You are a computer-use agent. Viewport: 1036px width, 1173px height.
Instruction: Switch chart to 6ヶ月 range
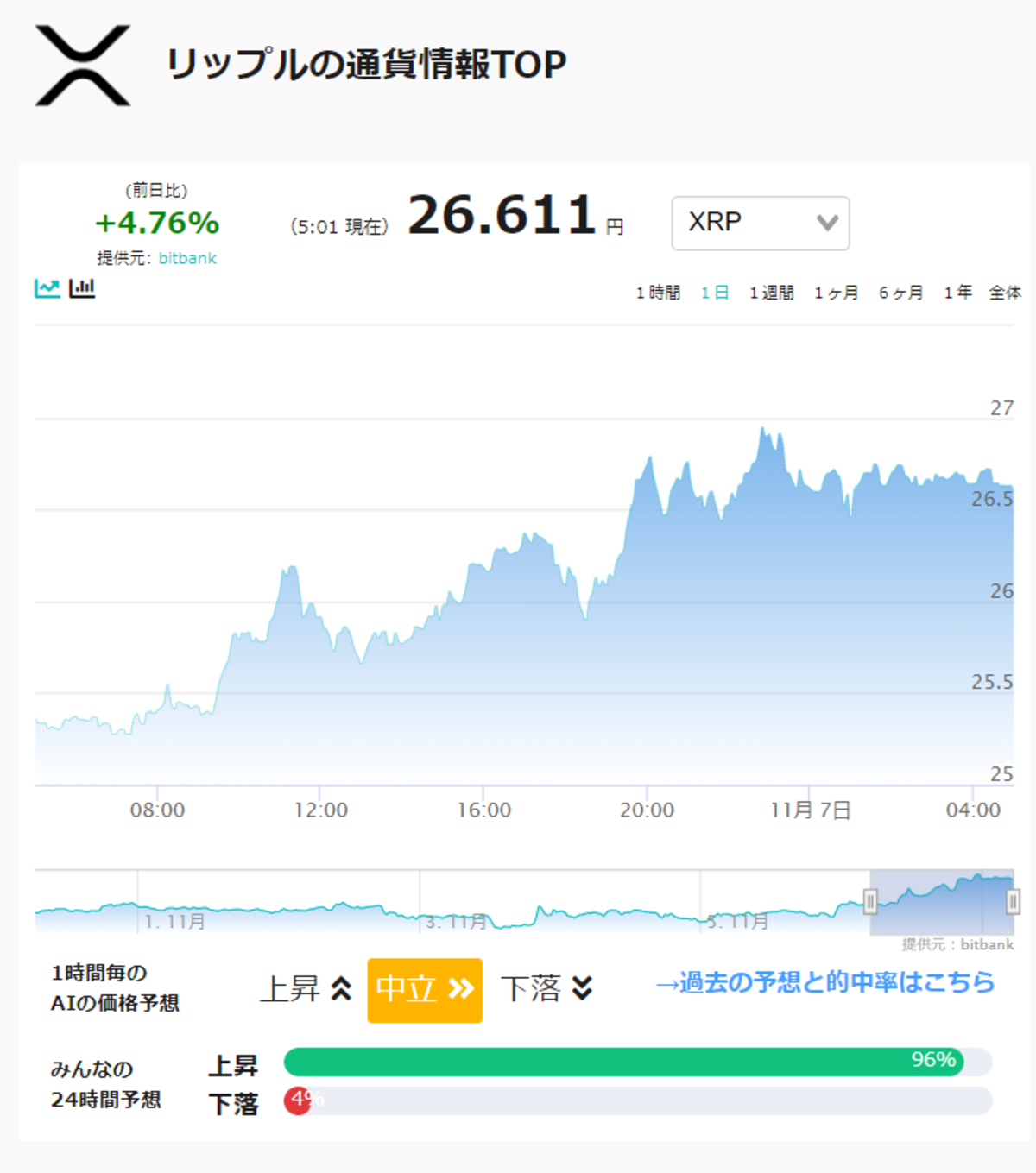coord(900,293)
